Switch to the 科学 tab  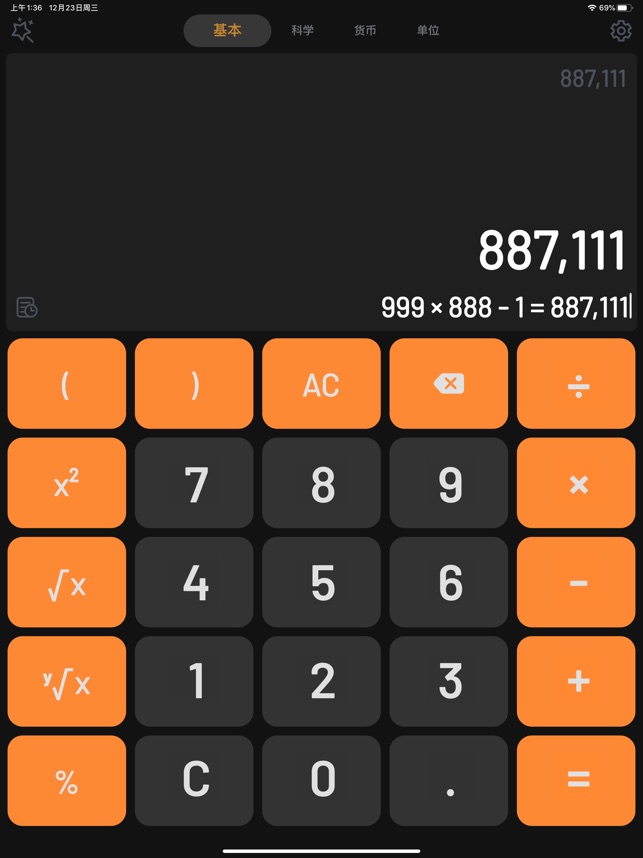(302, 31)
